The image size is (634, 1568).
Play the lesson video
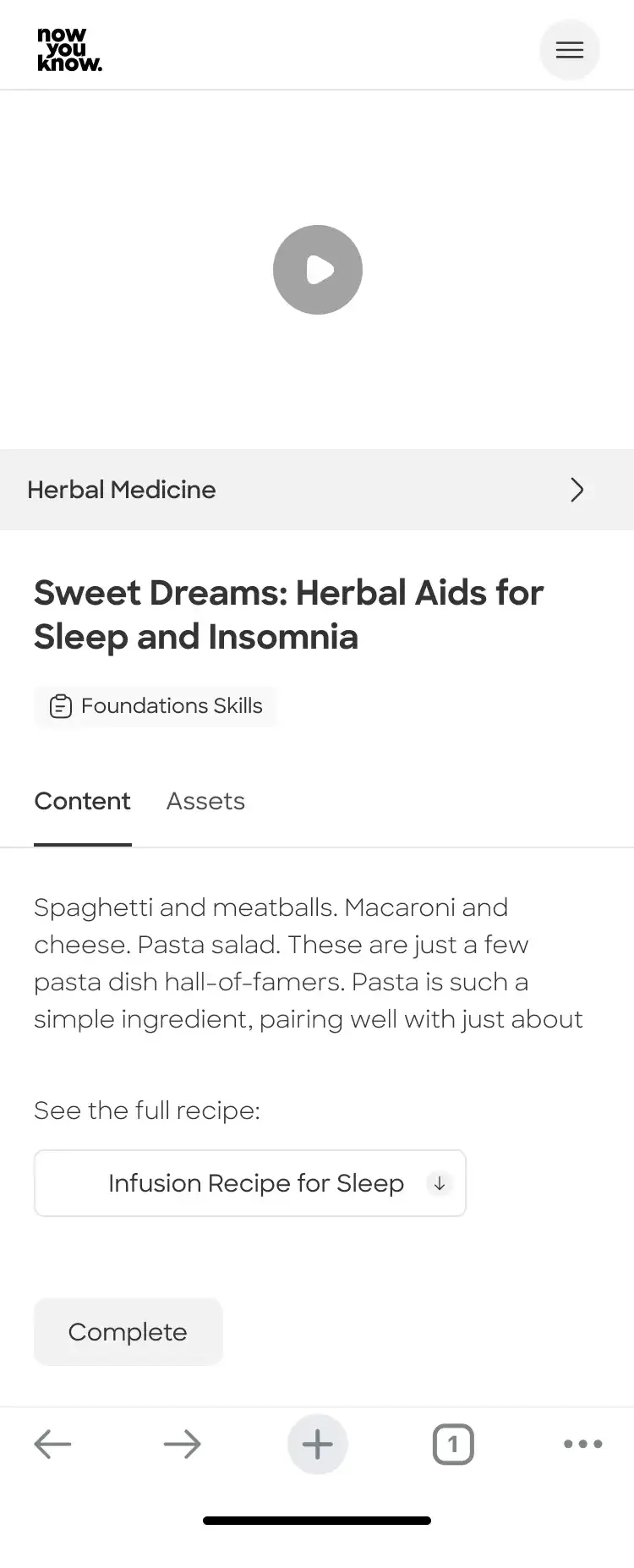pos(318,270)
